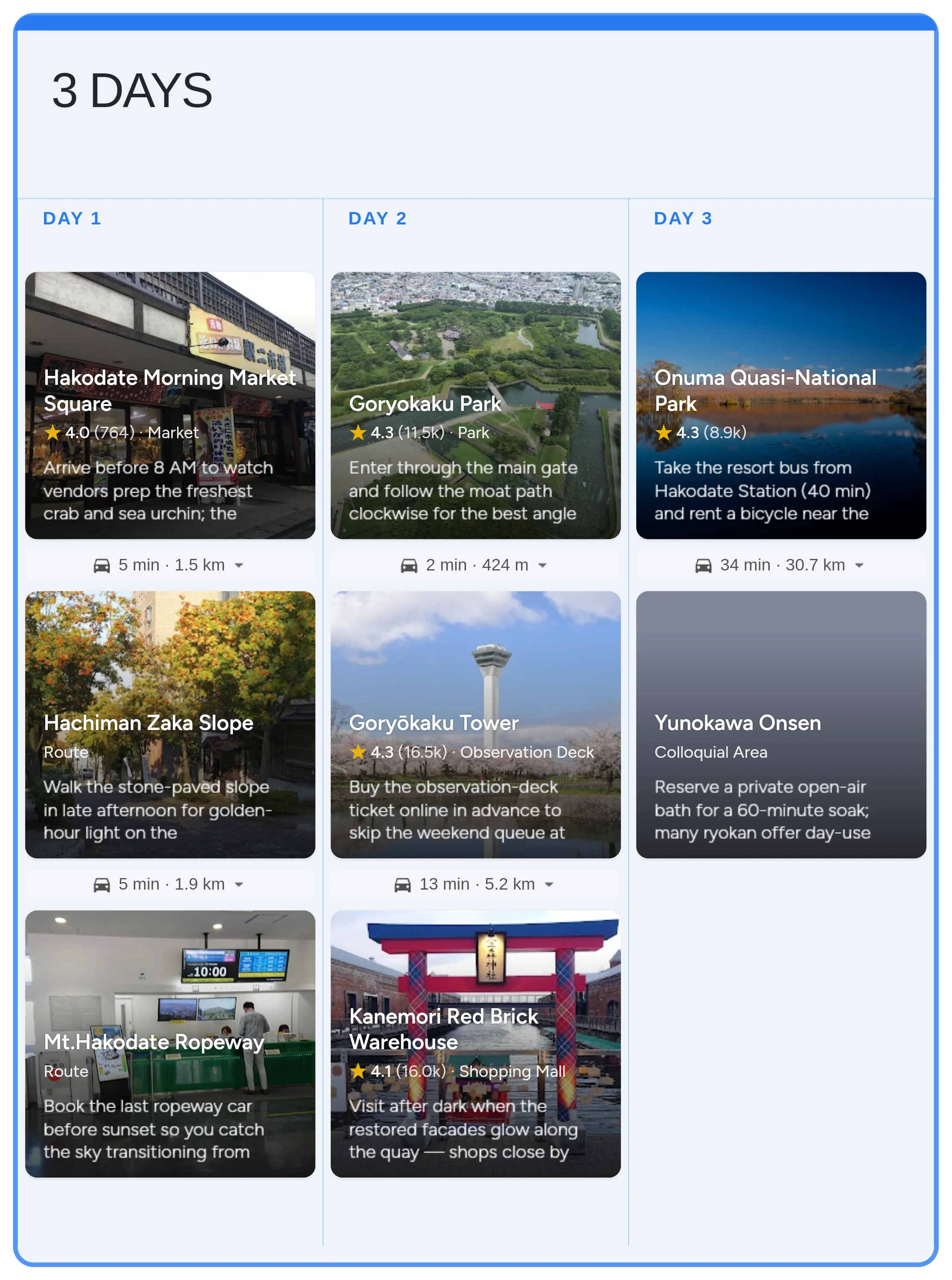Image resolution: width=952 pixels, height=1280 pixels.
Task: Open Kanemori Red Brick Warehouse card
Action: point(475,1043)
